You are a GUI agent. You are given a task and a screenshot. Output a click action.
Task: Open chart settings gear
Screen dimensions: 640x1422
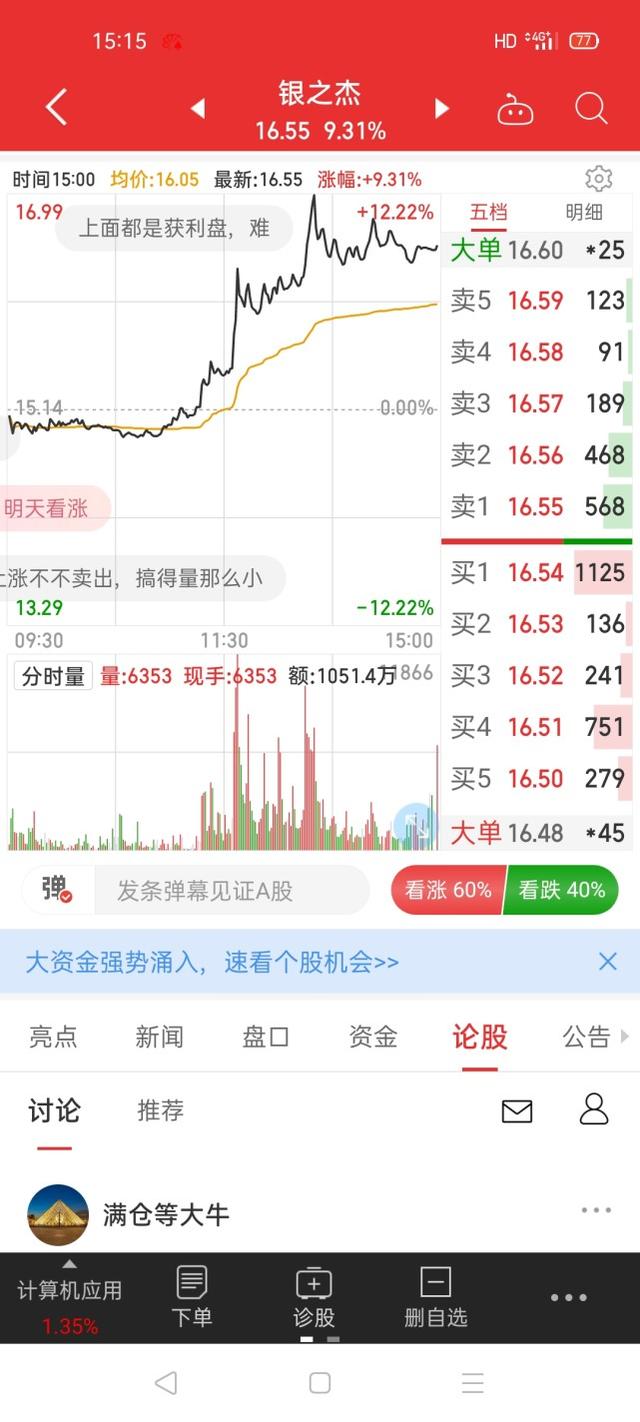(598, 179)
